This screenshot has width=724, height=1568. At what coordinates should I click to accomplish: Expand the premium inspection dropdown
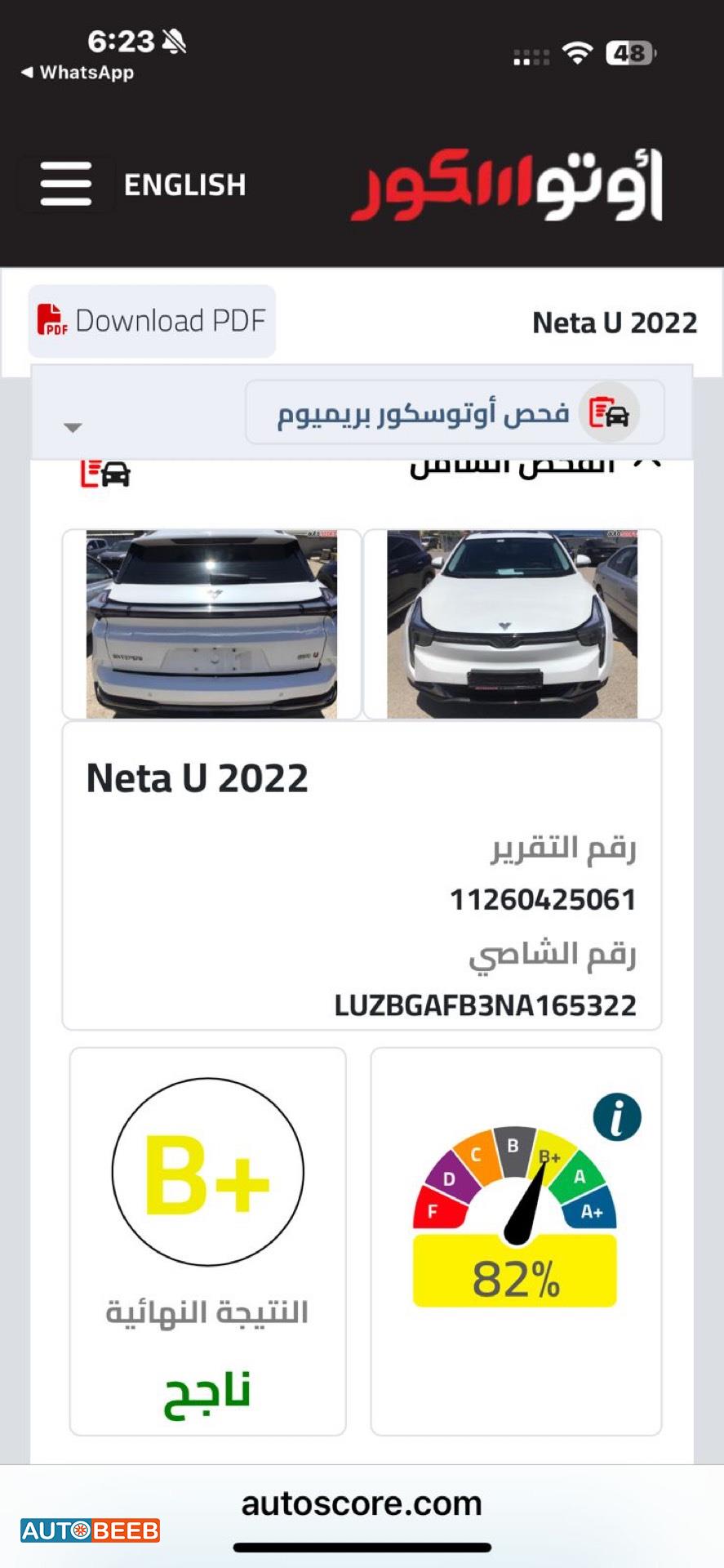[x=449, y=412]
